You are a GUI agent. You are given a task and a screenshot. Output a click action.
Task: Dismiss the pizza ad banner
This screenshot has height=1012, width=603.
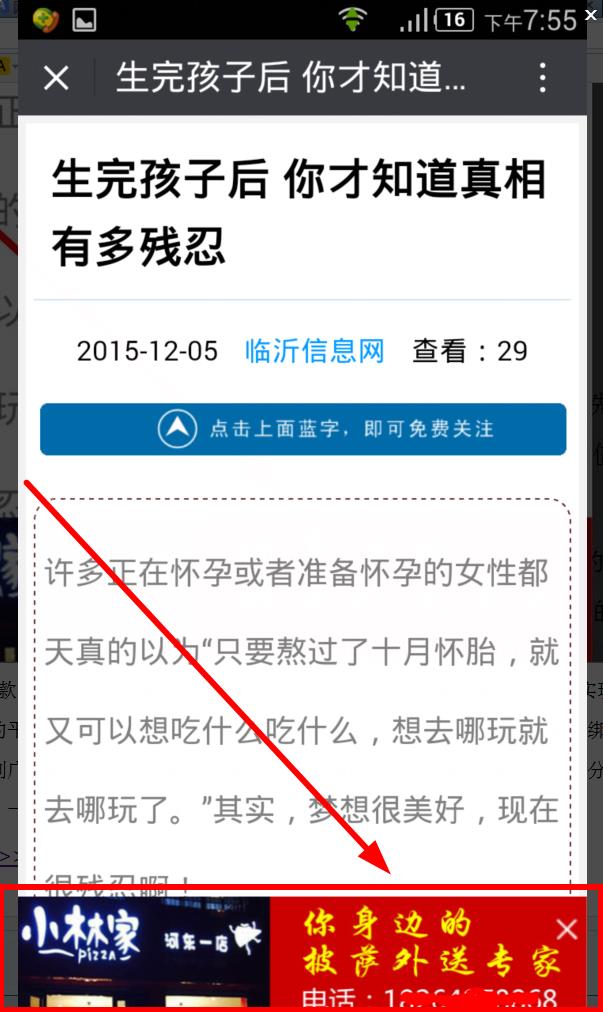pyautogui.click(x=567, y=930)
